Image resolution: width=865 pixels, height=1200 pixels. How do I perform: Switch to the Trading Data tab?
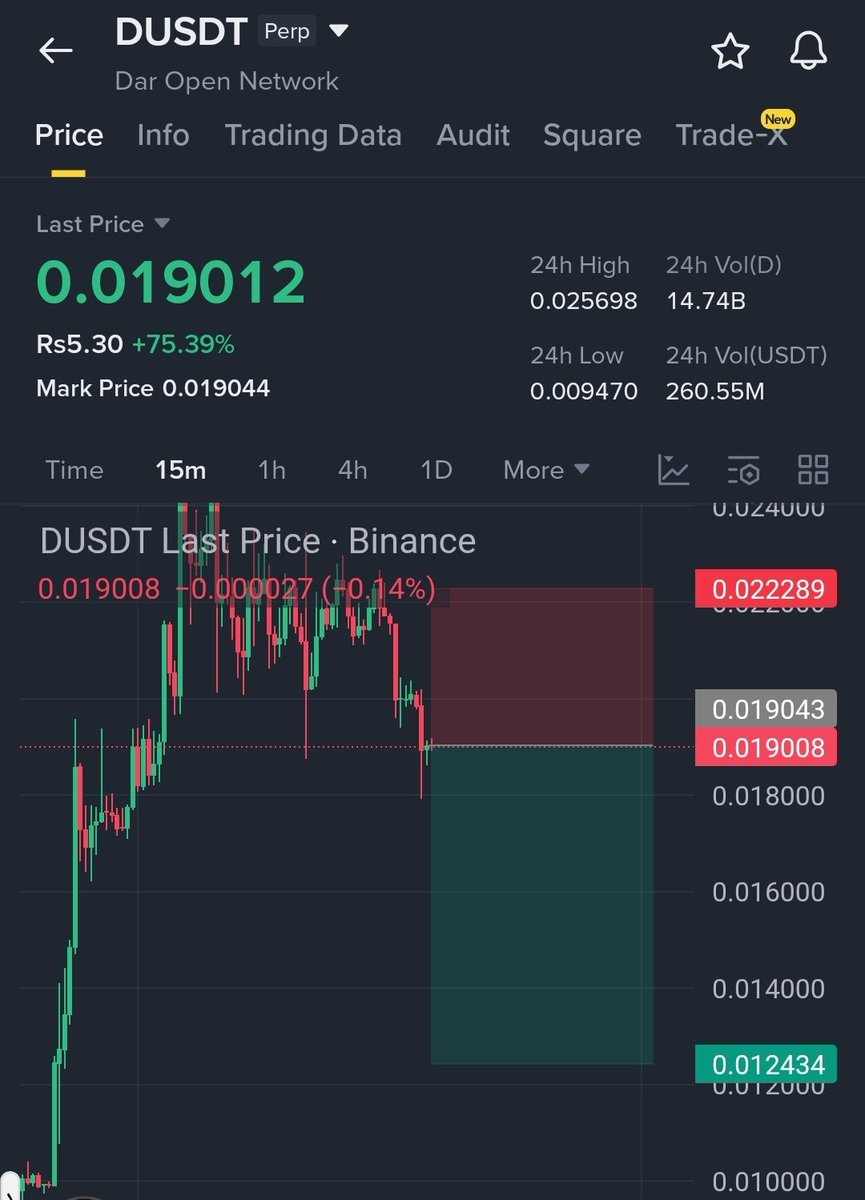(313, 135)
